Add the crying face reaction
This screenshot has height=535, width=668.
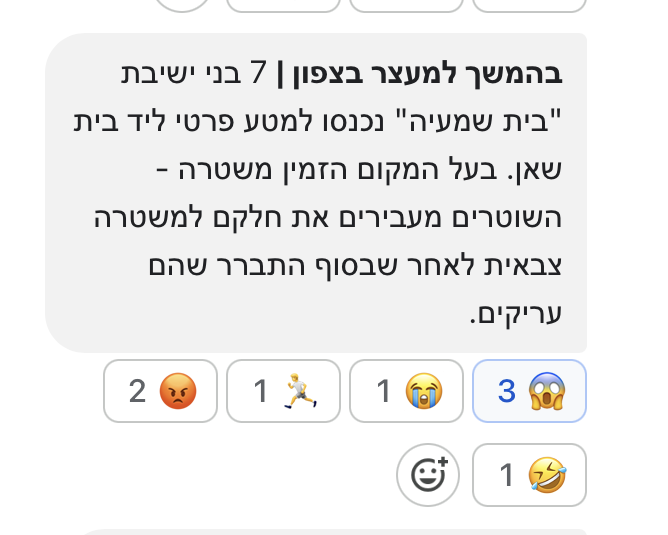coord(406,391)
